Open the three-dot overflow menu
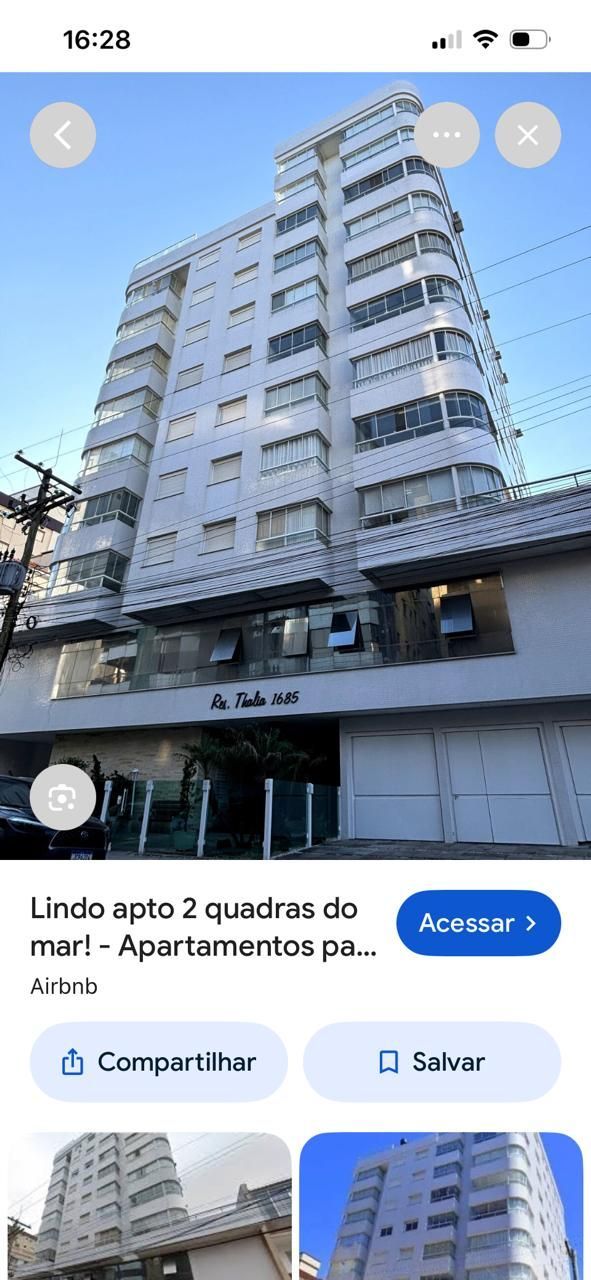Image resolution: width=591 pixels, height=1280 pixels. 447,135
